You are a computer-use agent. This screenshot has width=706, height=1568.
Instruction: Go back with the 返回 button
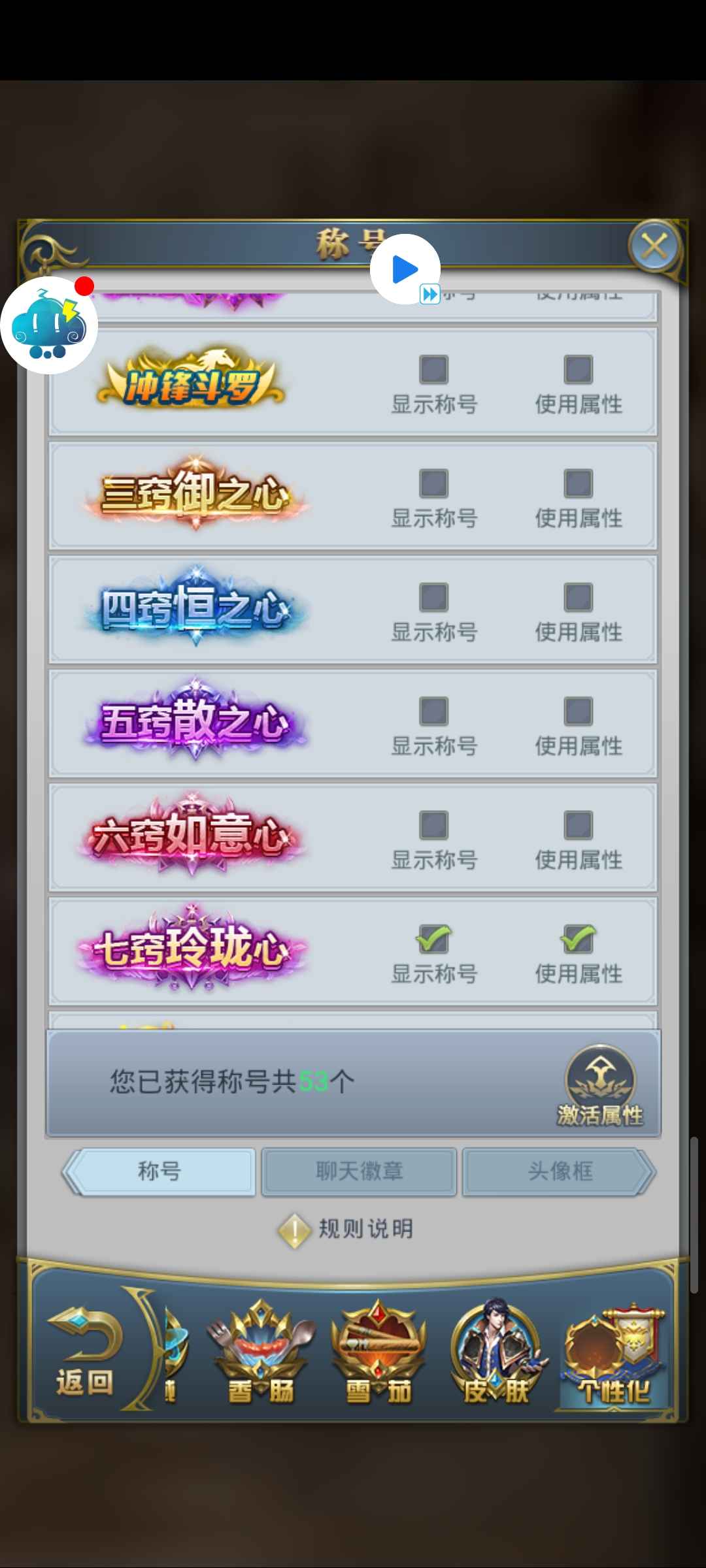pos(85,1352)
